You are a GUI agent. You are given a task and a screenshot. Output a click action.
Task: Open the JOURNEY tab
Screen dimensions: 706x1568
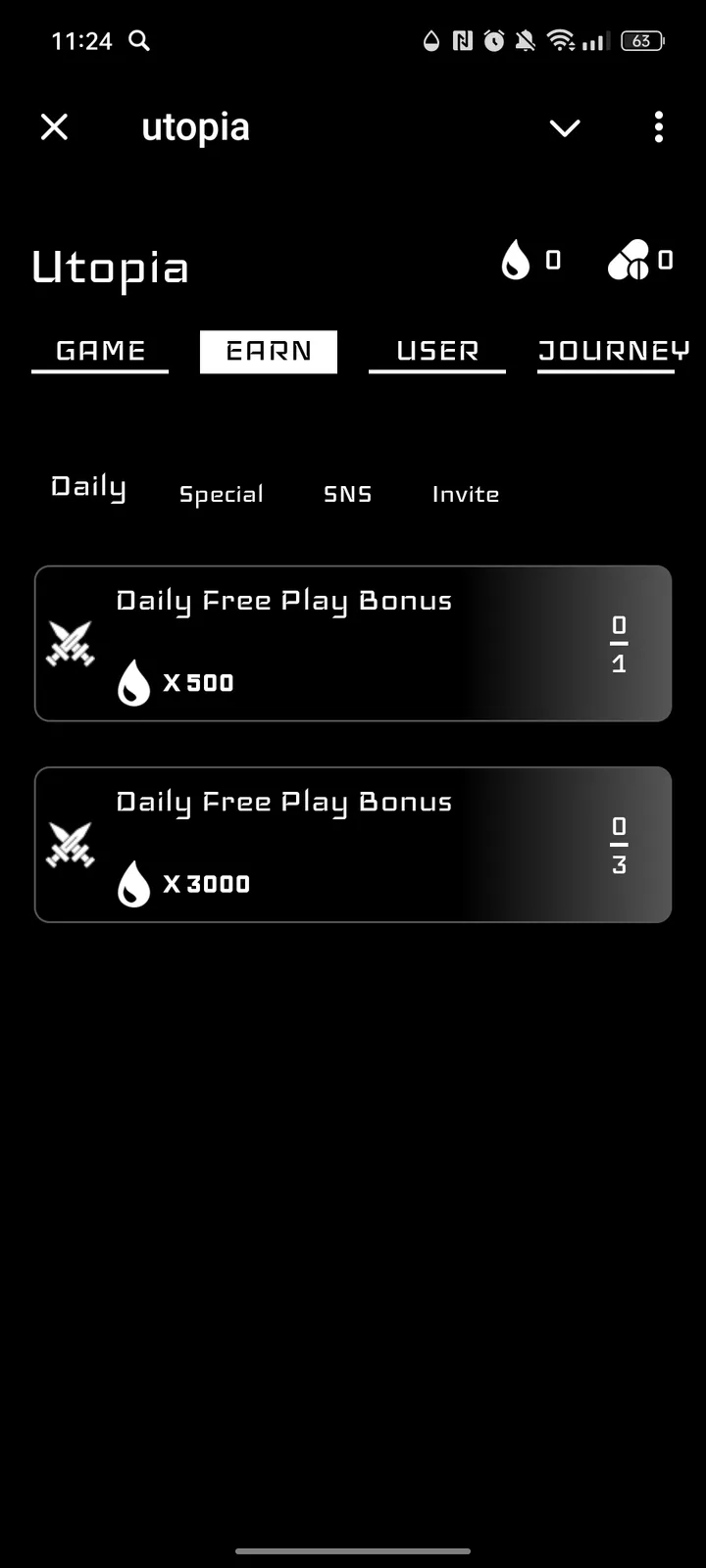(613, 351)
